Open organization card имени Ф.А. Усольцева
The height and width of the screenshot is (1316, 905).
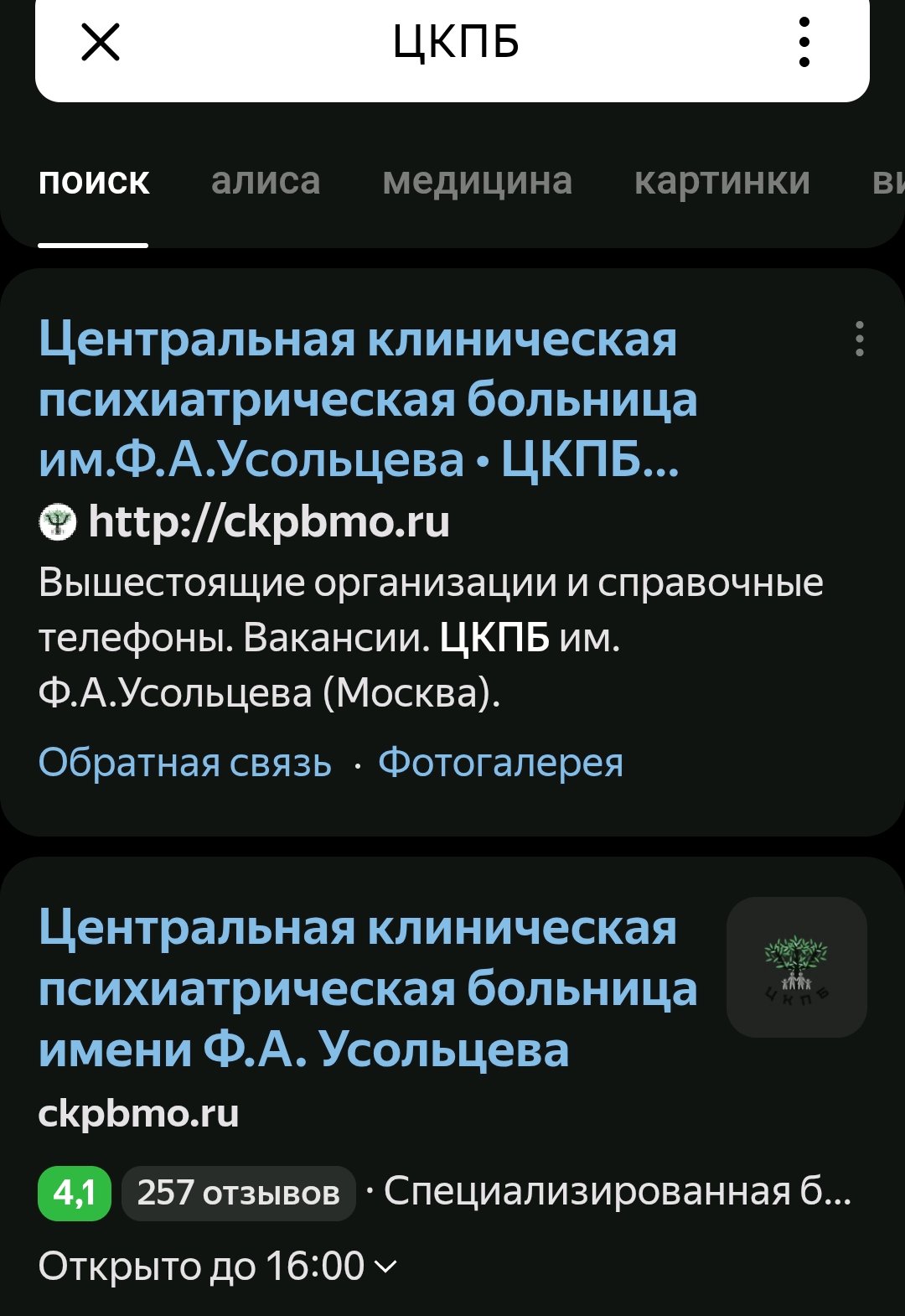click(x=367, y=989)
